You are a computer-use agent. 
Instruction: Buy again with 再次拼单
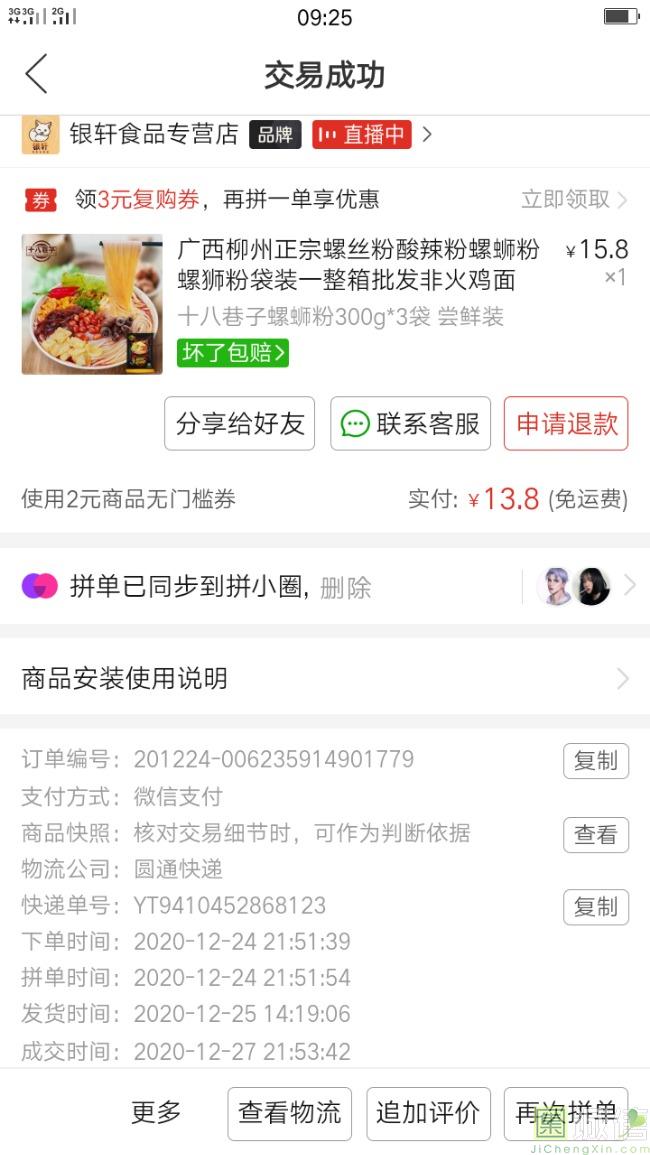tap(566, 1113)
